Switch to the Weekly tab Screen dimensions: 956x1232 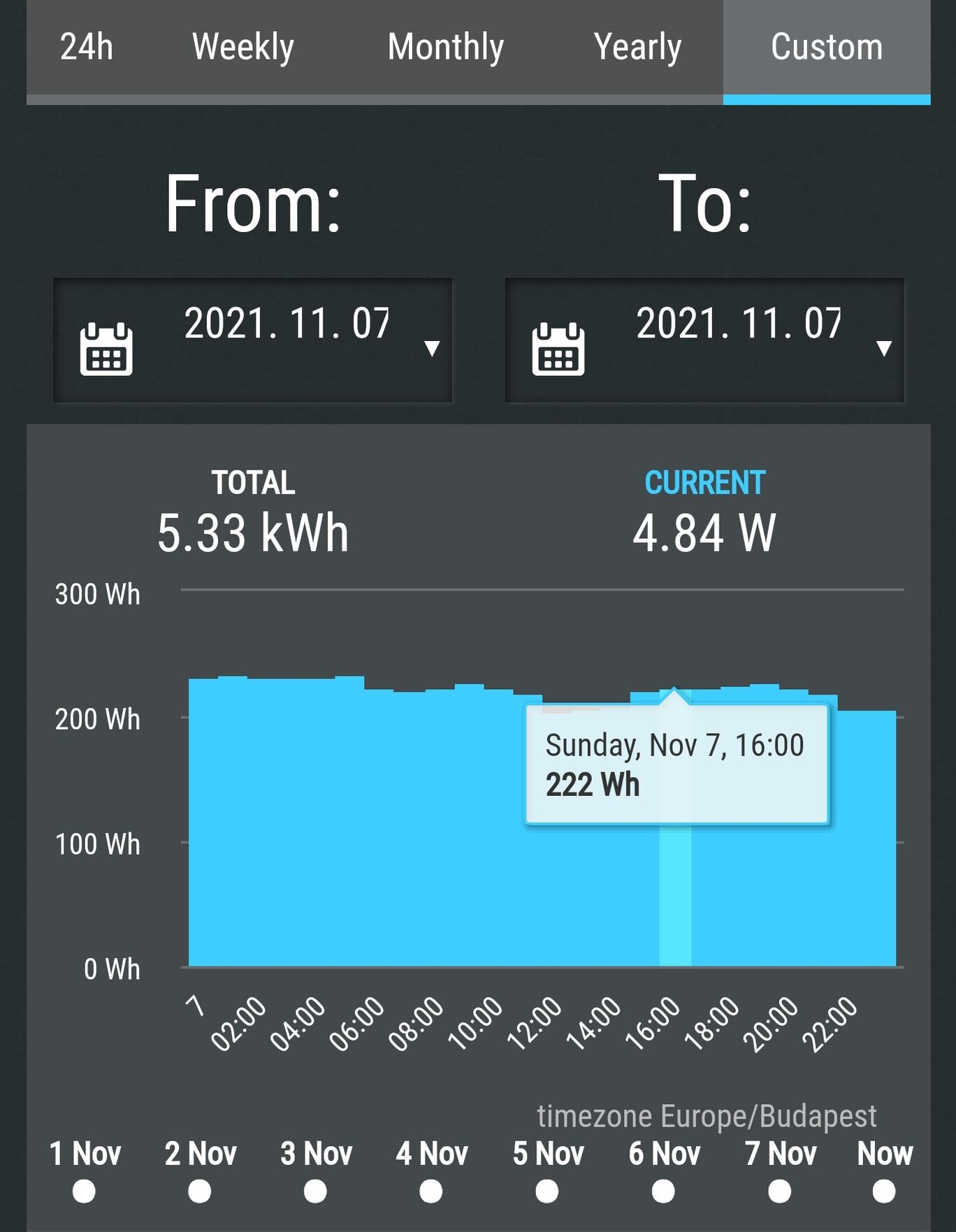coord(242,48)
